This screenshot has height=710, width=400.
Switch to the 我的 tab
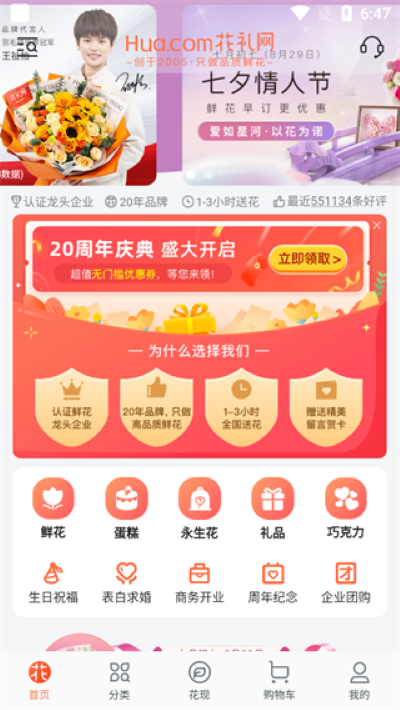point(359,681)
